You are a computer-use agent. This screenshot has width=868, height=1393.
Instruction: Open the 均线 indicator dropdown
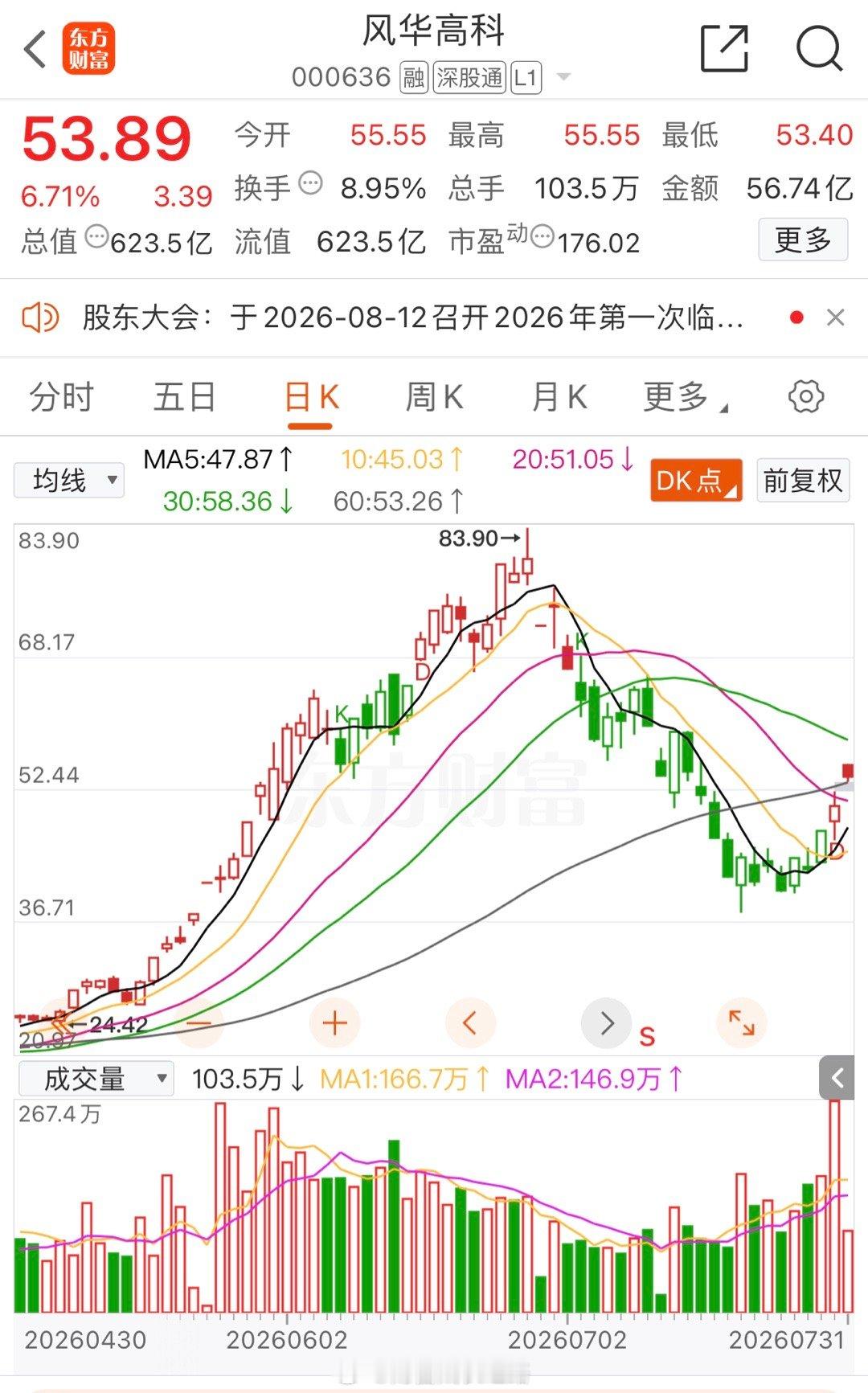pyautogui.click(x=69, y=481)
